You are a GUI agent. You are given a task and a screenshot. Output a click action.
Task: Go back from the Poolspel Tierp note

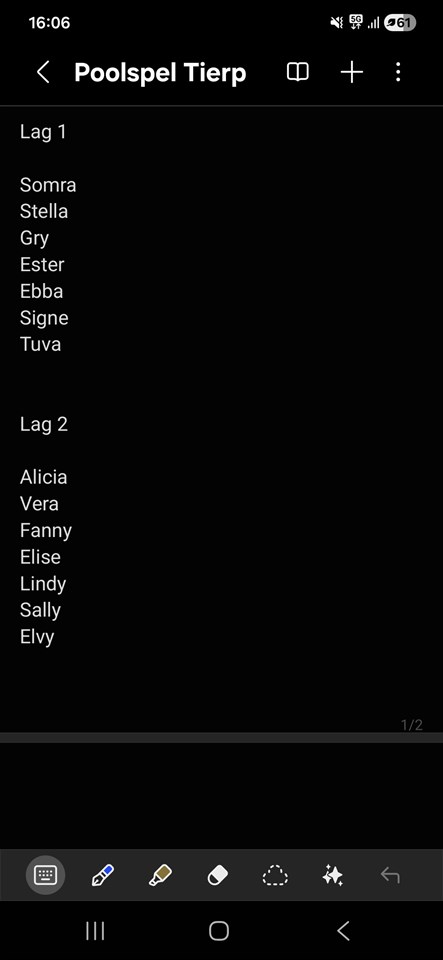point(42,72)
